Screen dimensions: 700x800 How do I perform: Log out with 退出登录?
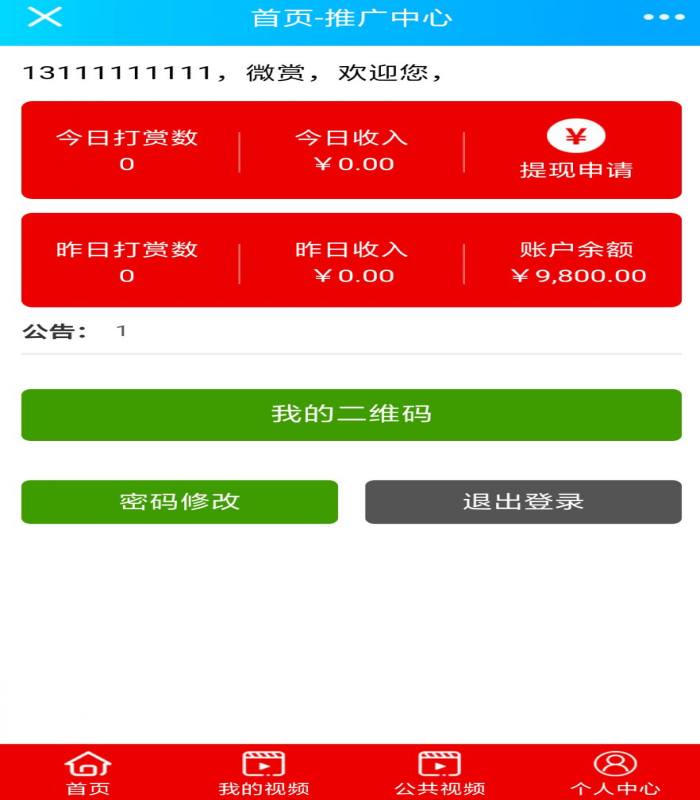point(523,501)
